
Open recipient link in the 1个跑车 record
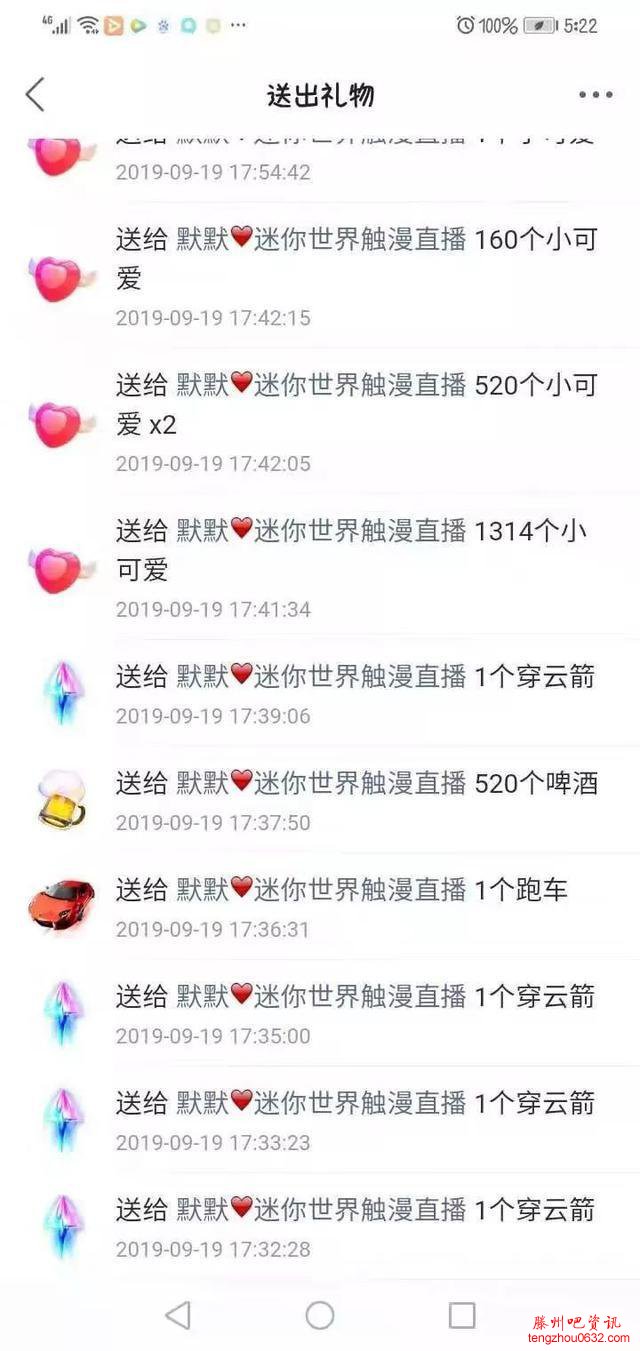coord(321,889)
